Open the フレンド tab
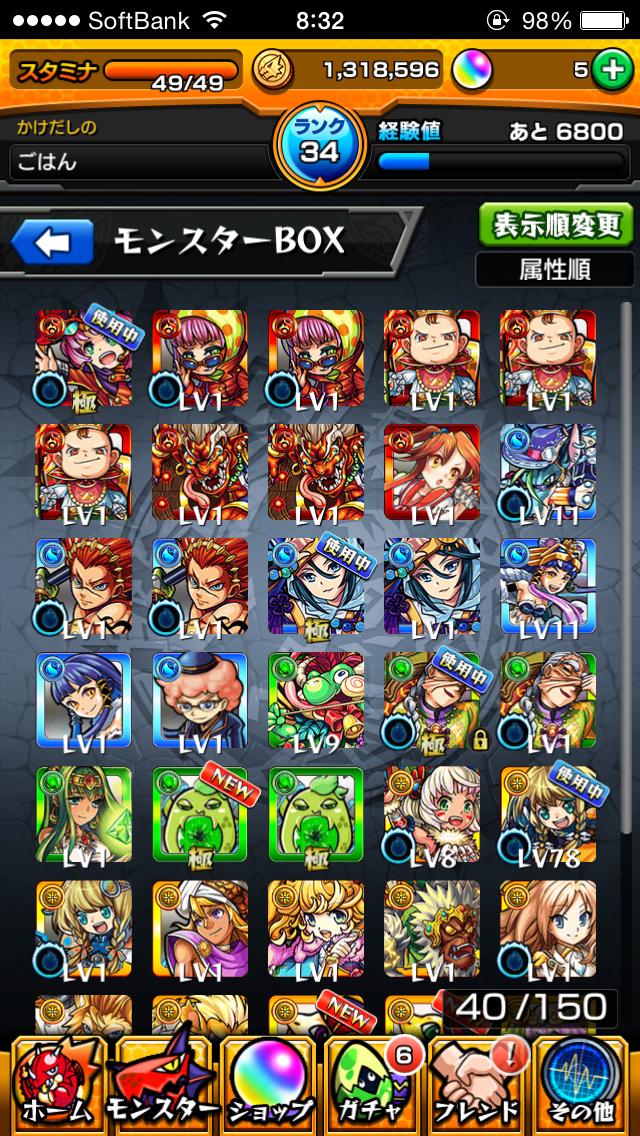Screen dimensions: 640x1136 point(479,1084)
